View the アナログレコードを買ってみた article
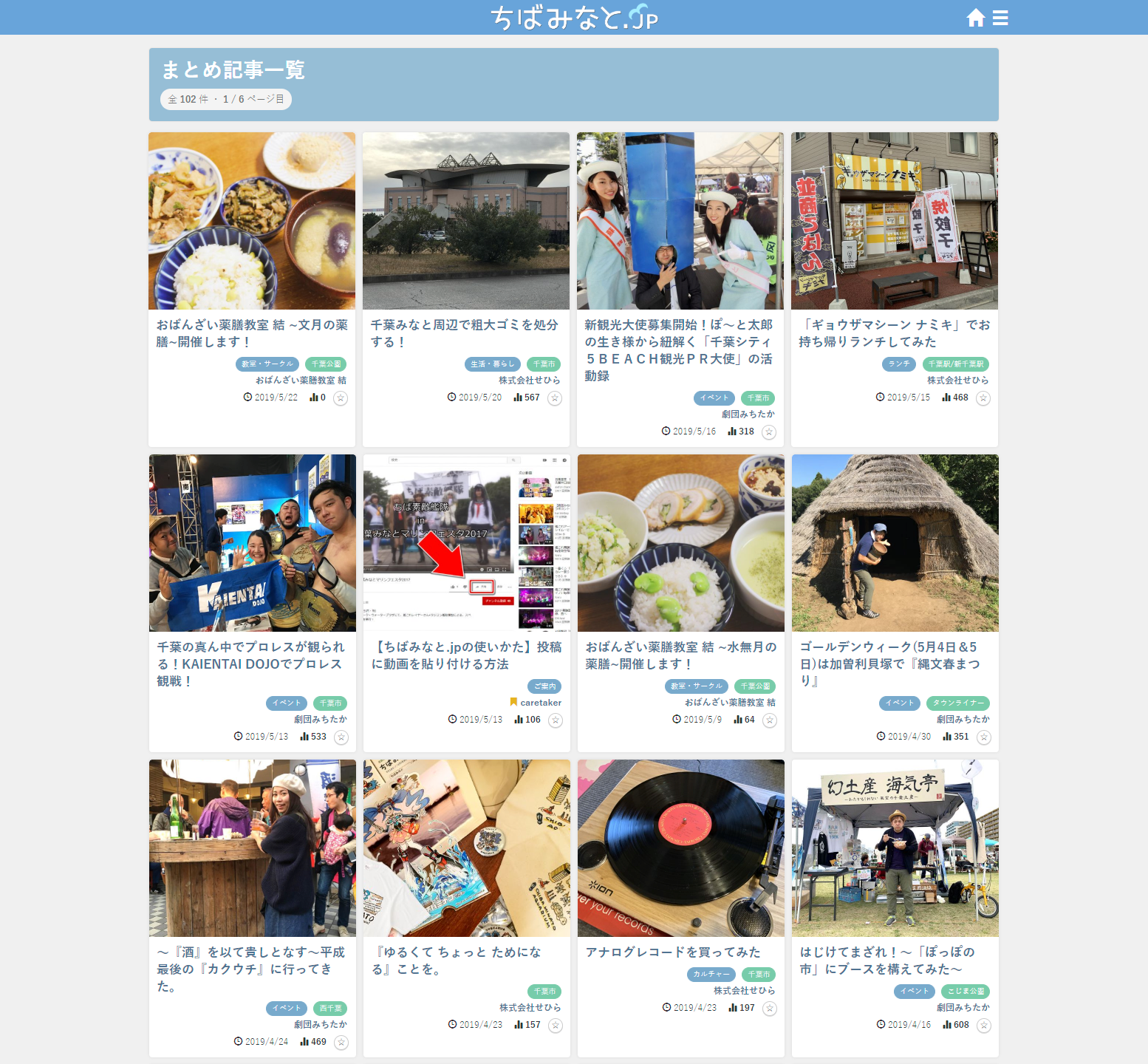 coord(672,952)
